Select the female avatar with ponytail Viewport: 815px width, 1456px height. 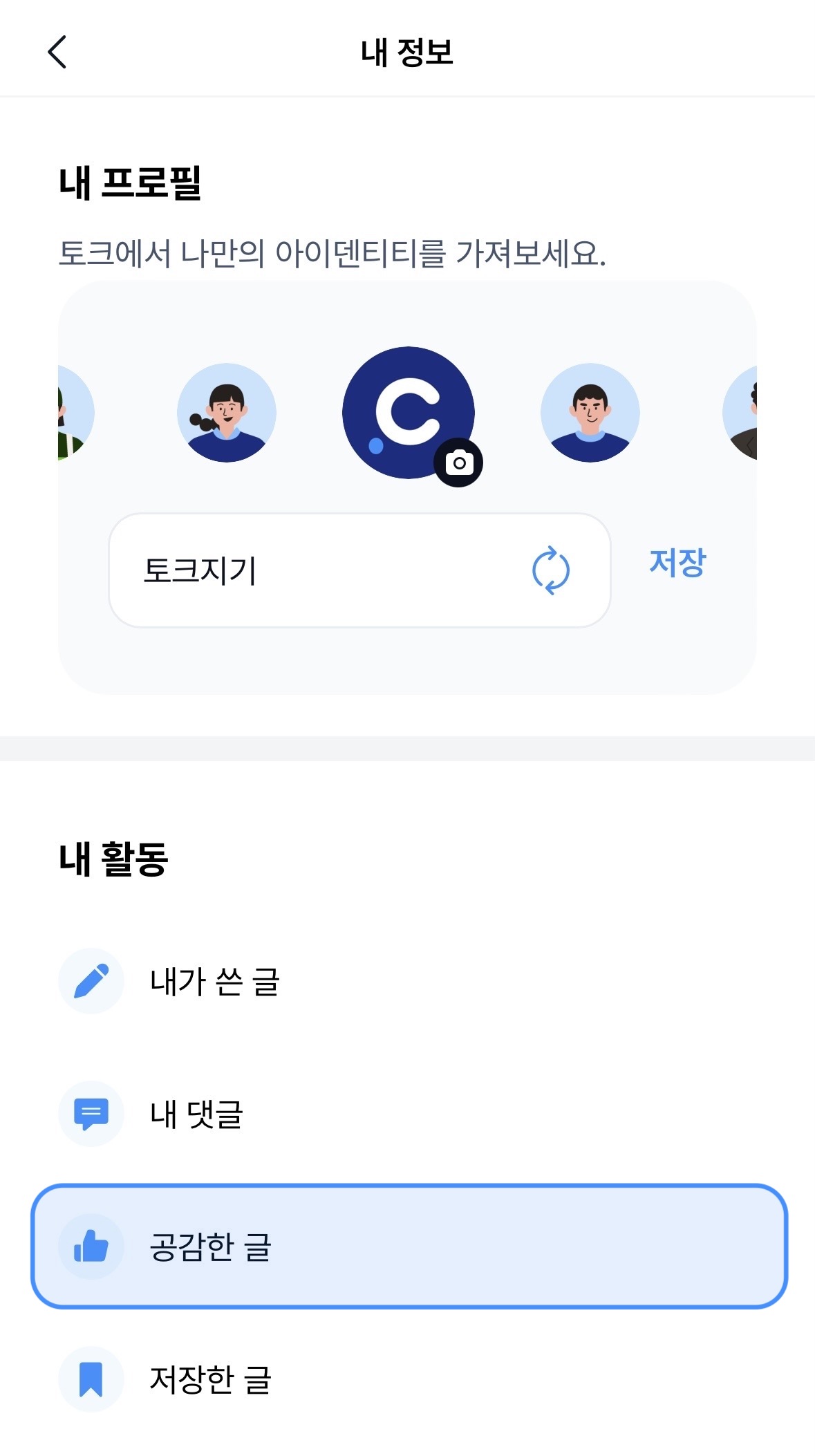pos(227,413)
